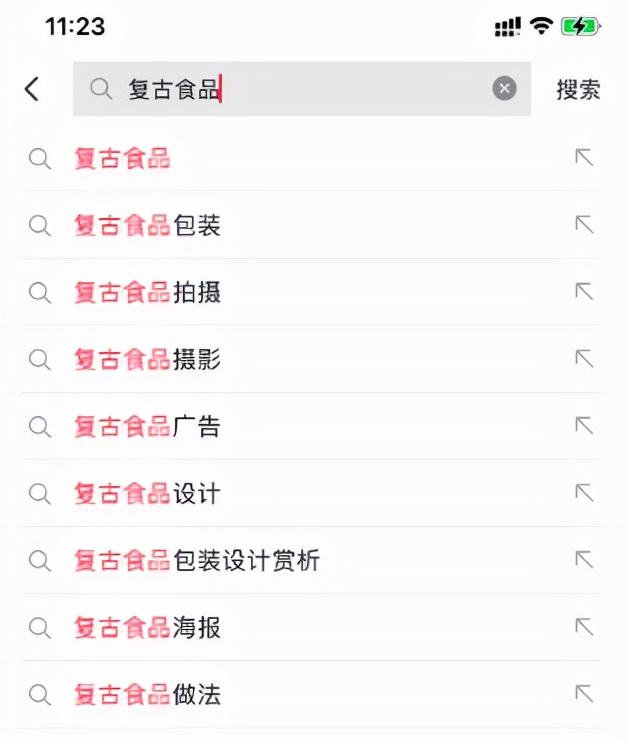
Task: Open the suggestion 复古食品包装
Action: pos(147,225)
